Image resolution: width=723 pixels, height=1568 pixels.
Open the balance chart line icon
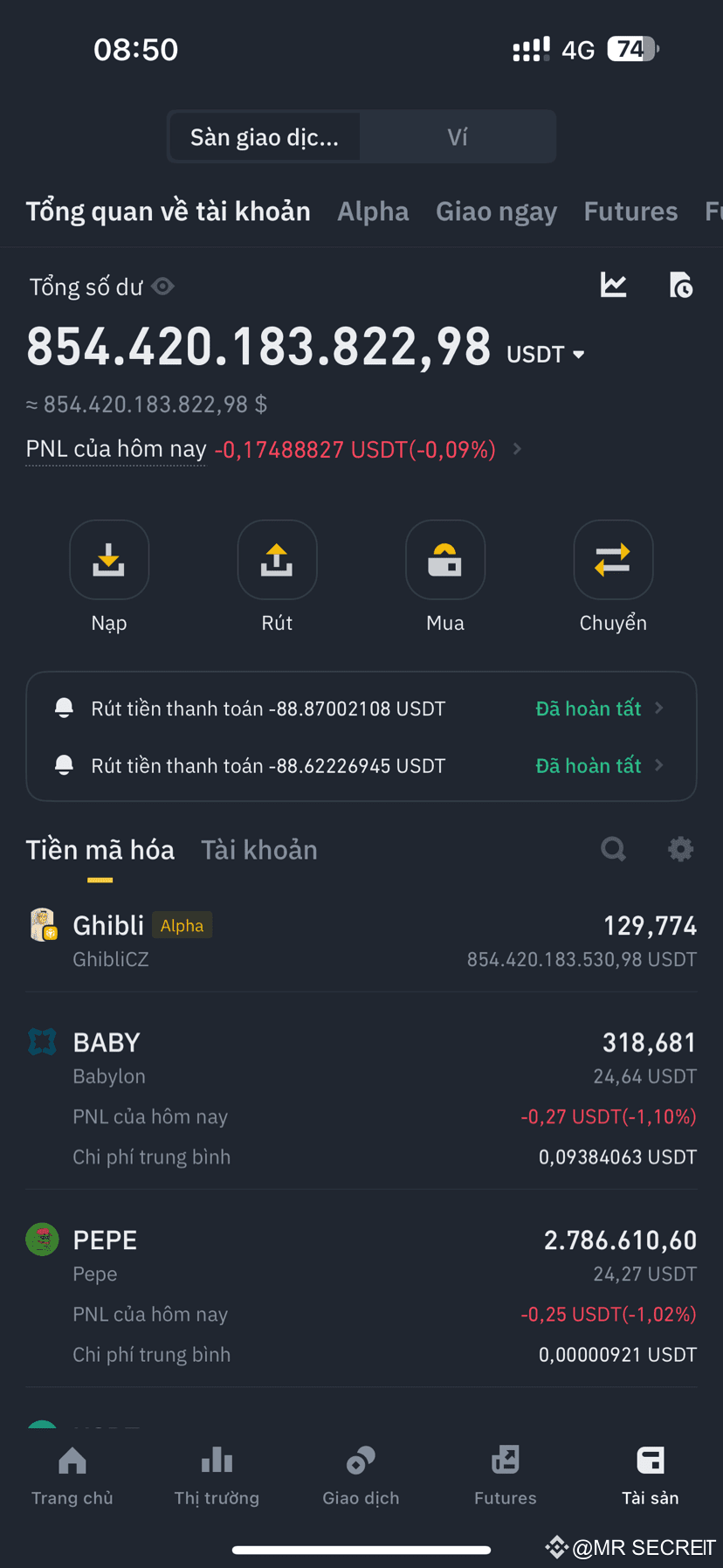pos(613,285)
